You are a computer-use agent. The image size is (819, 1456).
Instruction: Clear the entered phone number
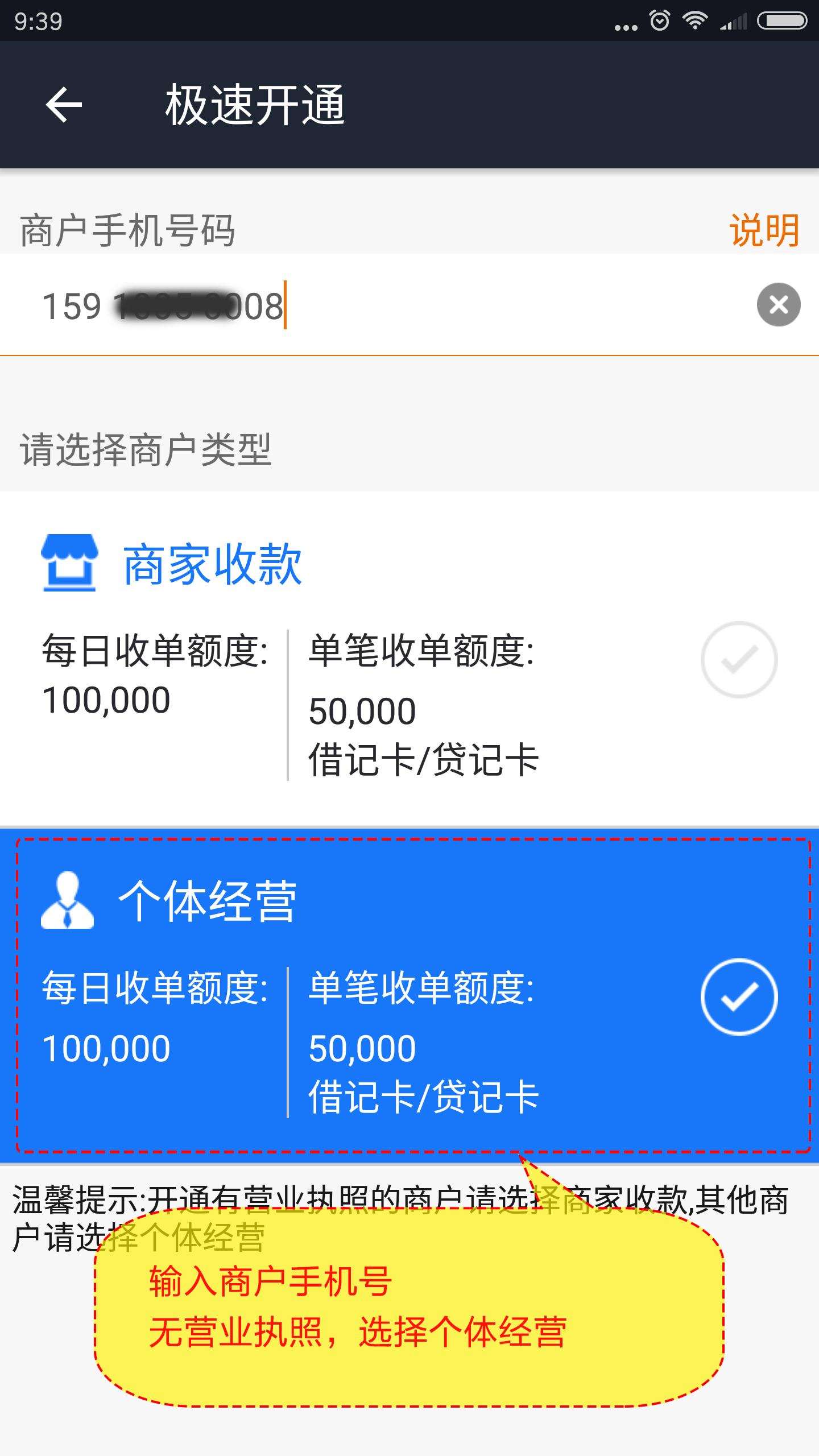(778, 305)
